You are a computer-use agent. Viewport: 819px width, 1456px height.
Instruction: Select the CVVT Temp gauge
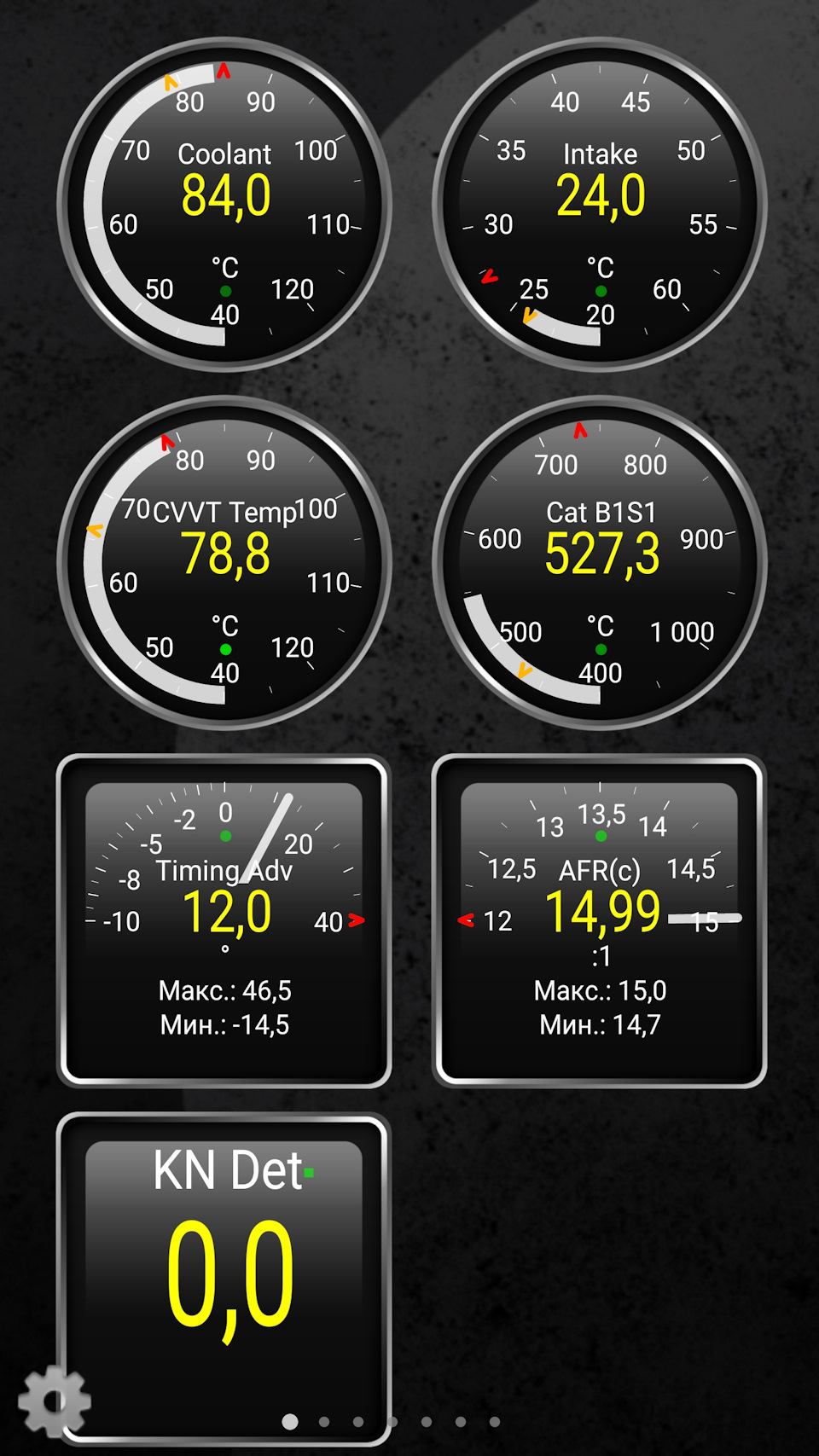coord(224,563)
